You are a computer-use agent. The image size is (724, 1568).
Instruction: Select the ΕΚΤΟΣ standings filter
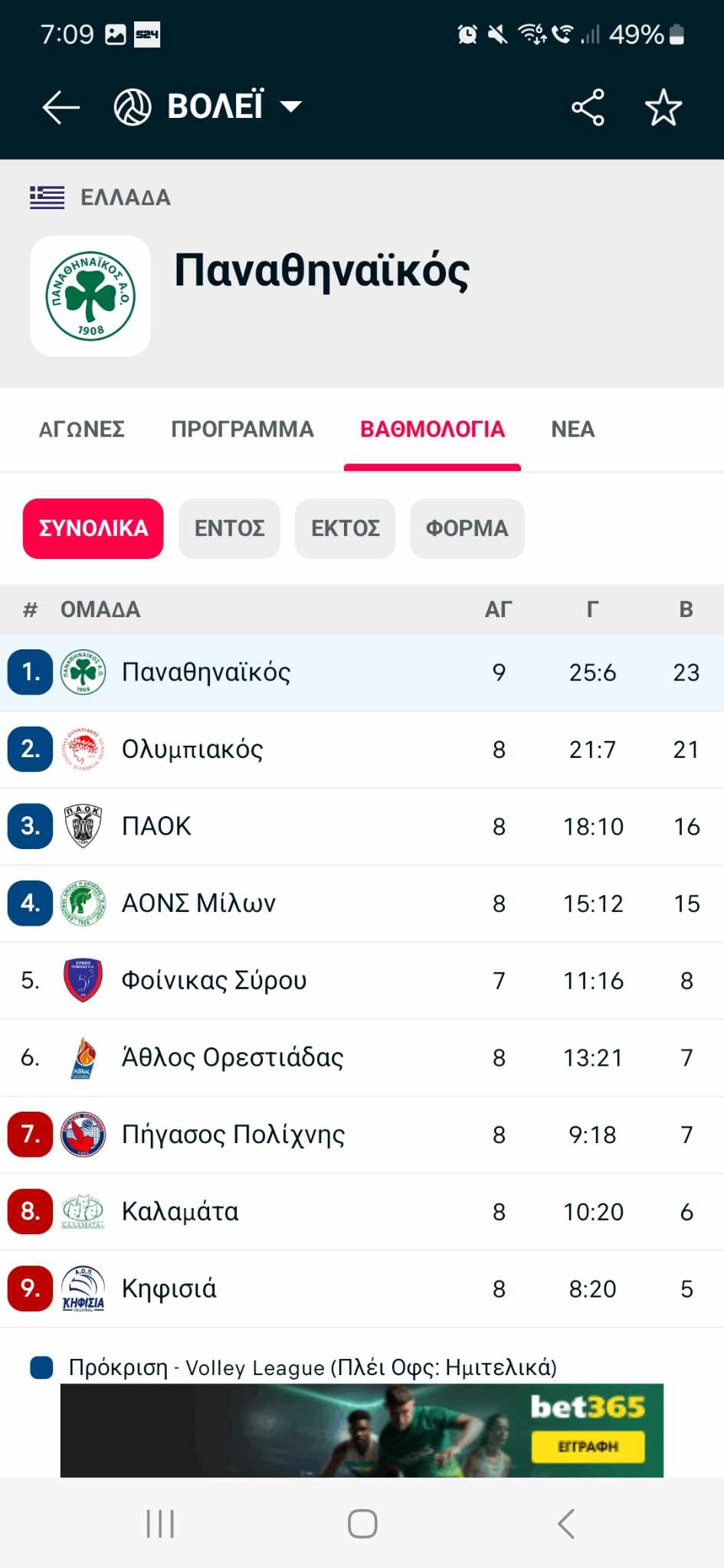click(345, 528)
